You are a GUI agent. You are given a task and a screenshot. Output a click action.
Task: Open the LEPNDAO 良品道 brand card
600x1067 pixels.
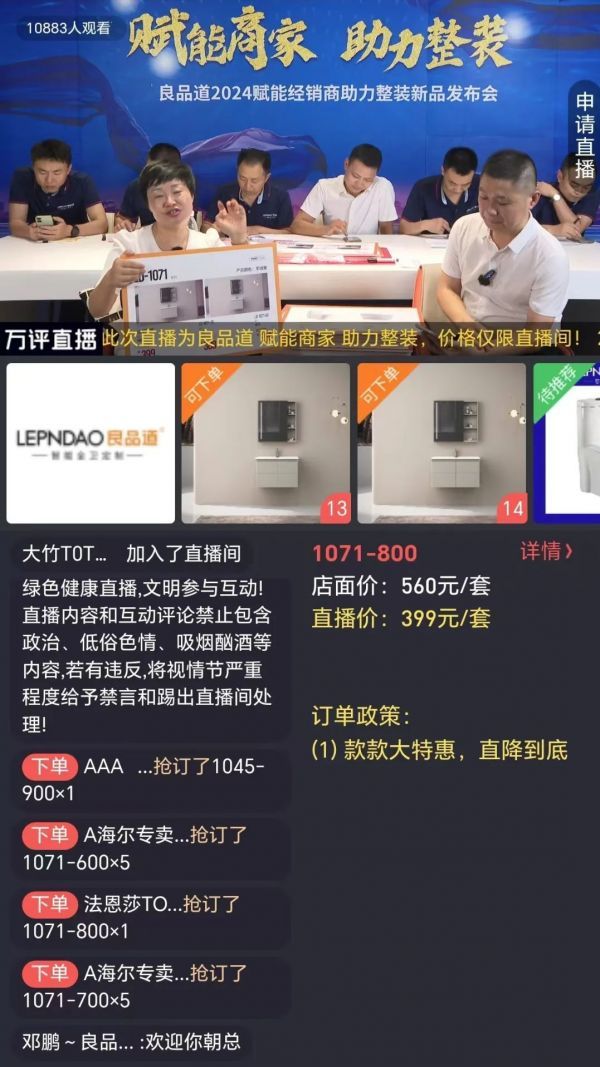coord(91,443)
